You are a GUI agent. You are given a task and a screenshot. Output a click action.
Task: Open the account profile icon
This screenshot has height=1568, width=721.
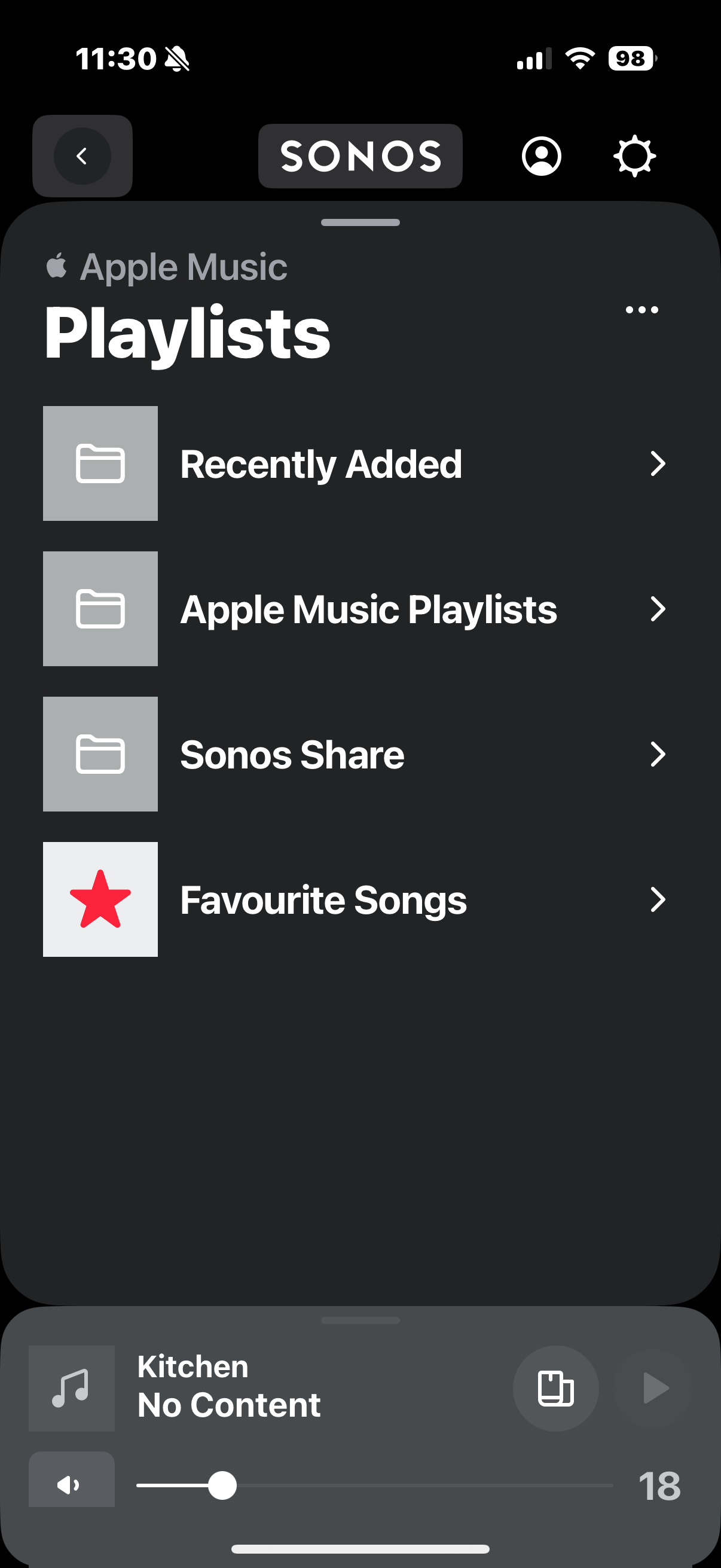pos(541,157)
